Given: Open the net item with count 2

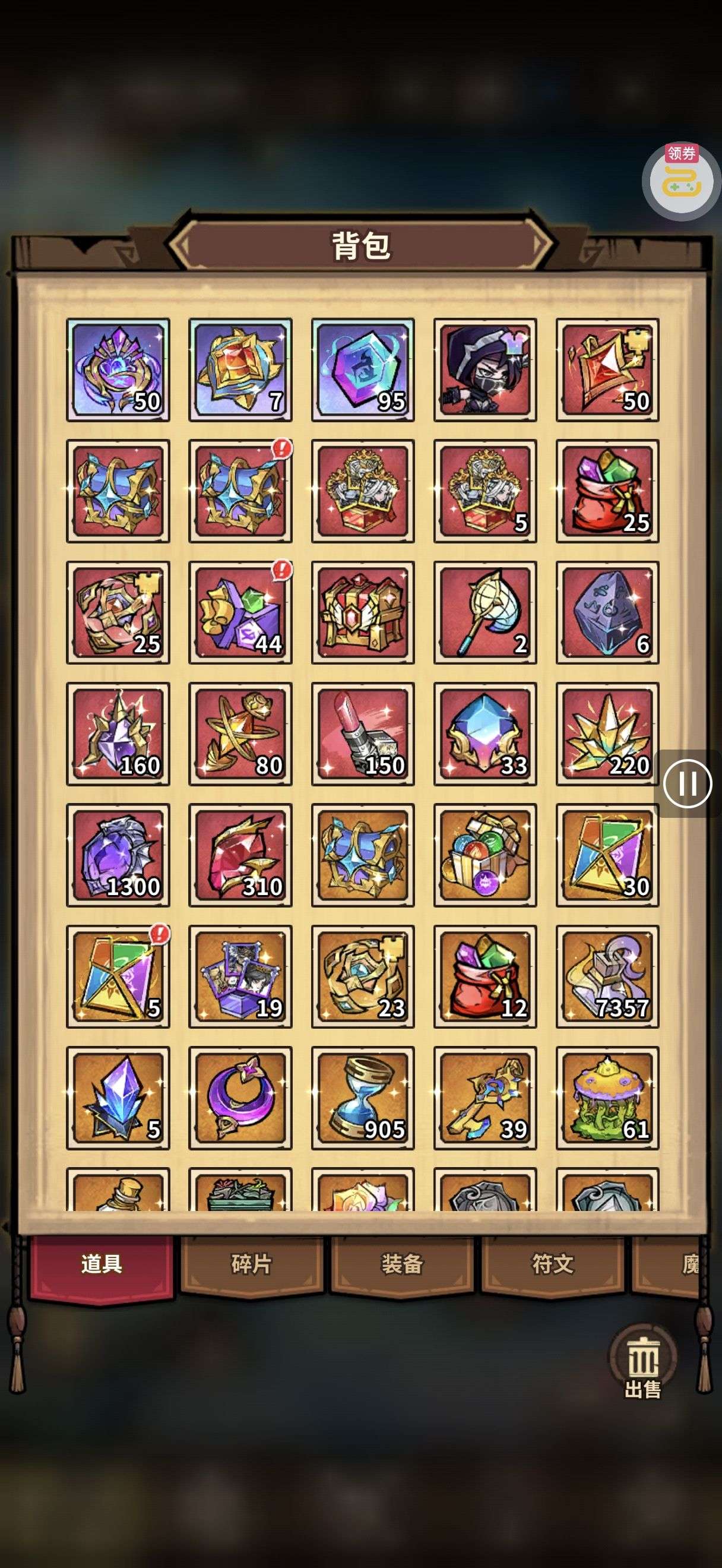Looking at the screenshot, I should pyautogui.click(x=484, y=612).
